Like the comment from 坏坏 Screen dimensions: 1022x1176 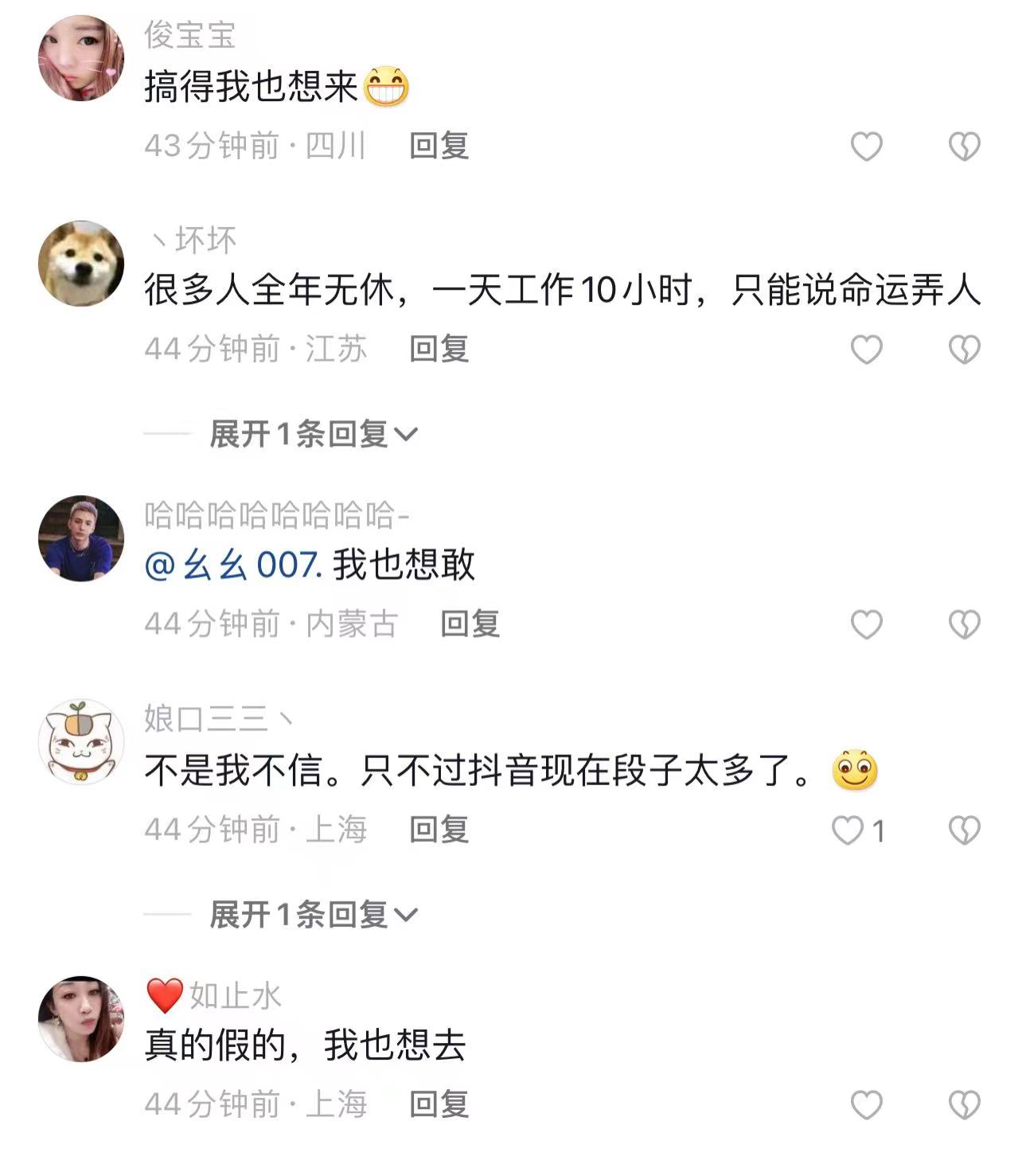click(x=867, y=350)
